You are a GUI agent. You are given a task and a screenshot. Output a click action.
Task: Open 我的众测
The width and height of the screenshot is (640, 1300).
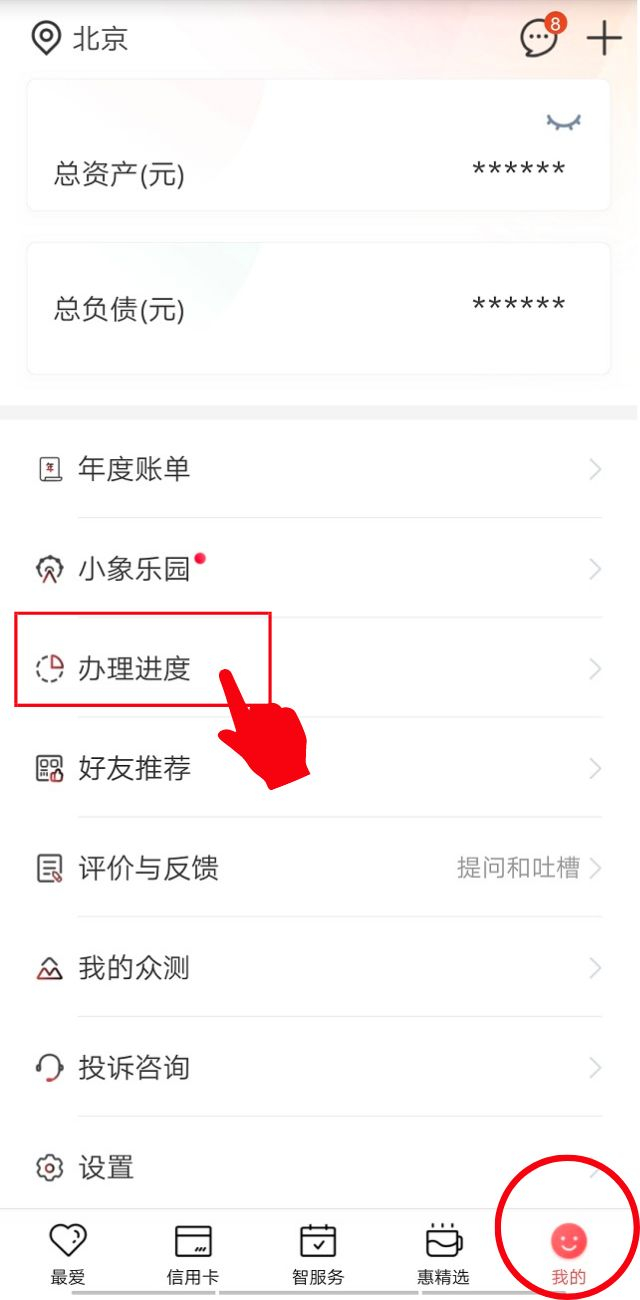319,968
